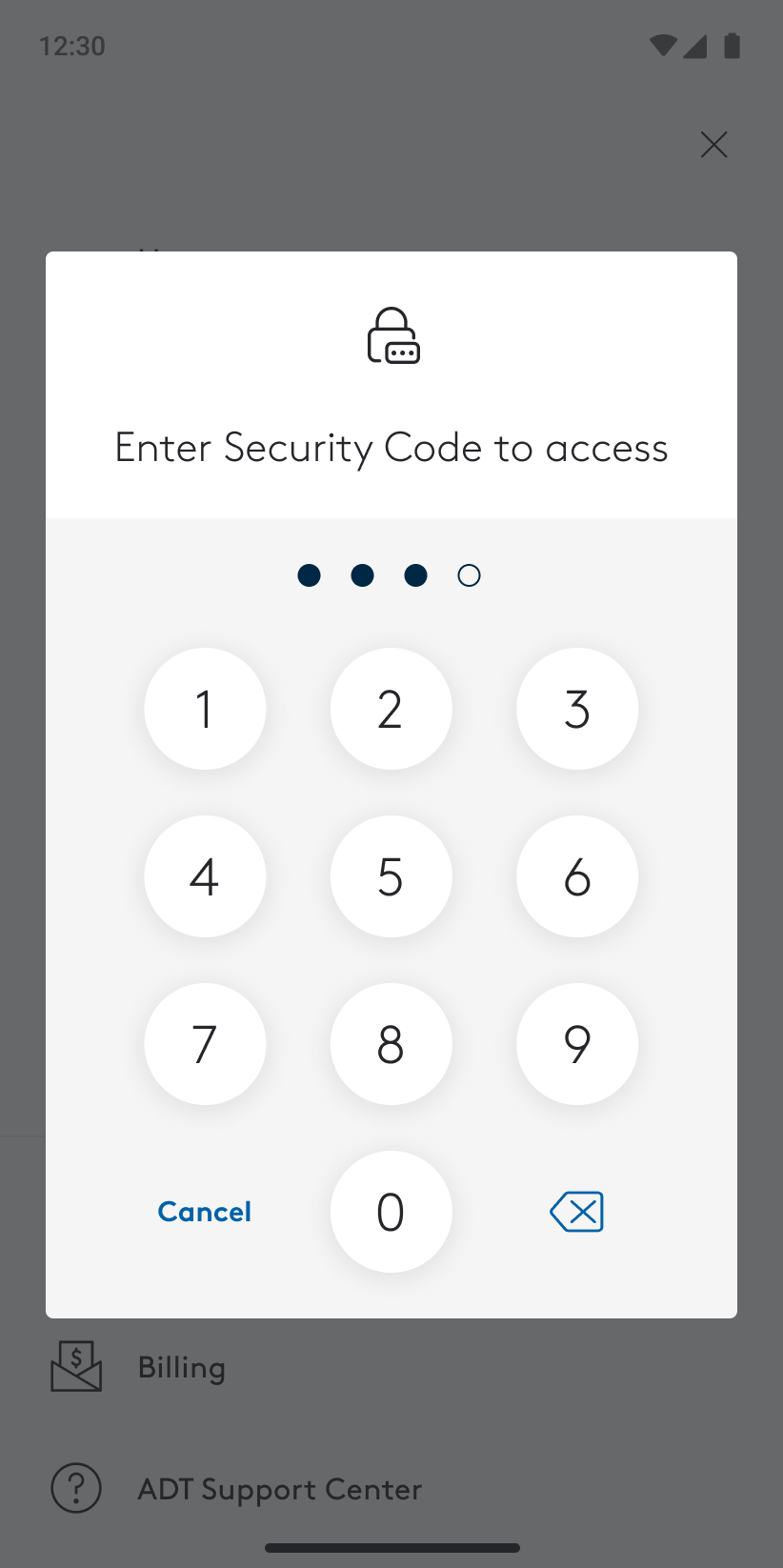Screen dimensions: 783x1568
Task: Tap the 5 key
Action: (x=391, y=876)
